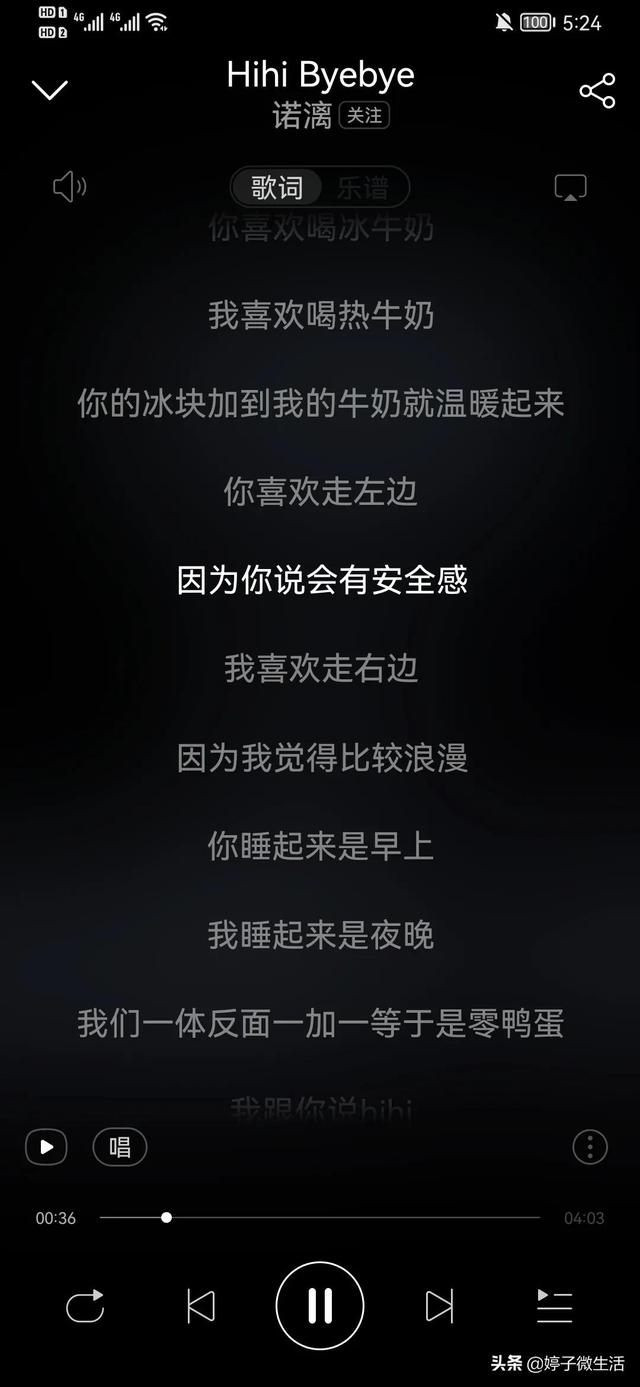Change the repeat mode
Screen dimensions: 640x1387
(85, 1306)
